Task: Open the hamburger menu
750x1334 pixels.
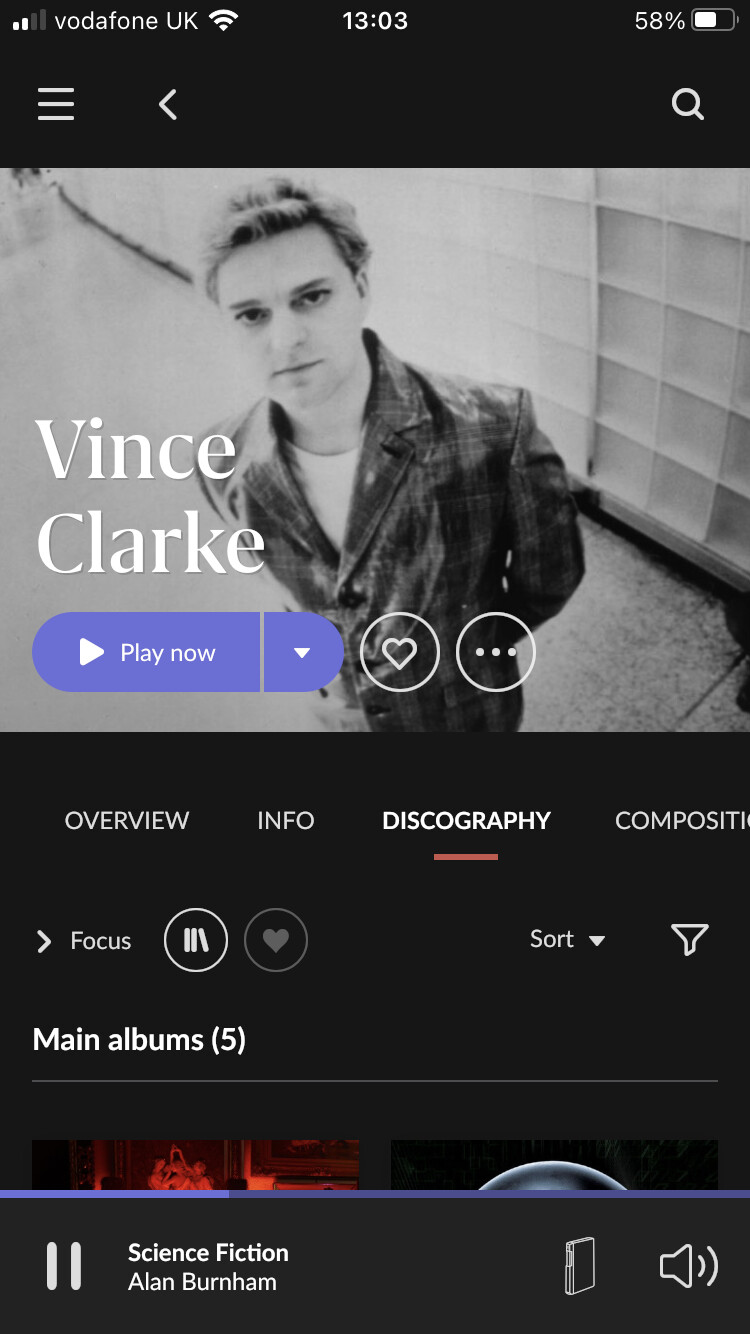Action: pyautogui.click(x=56, y=104)
